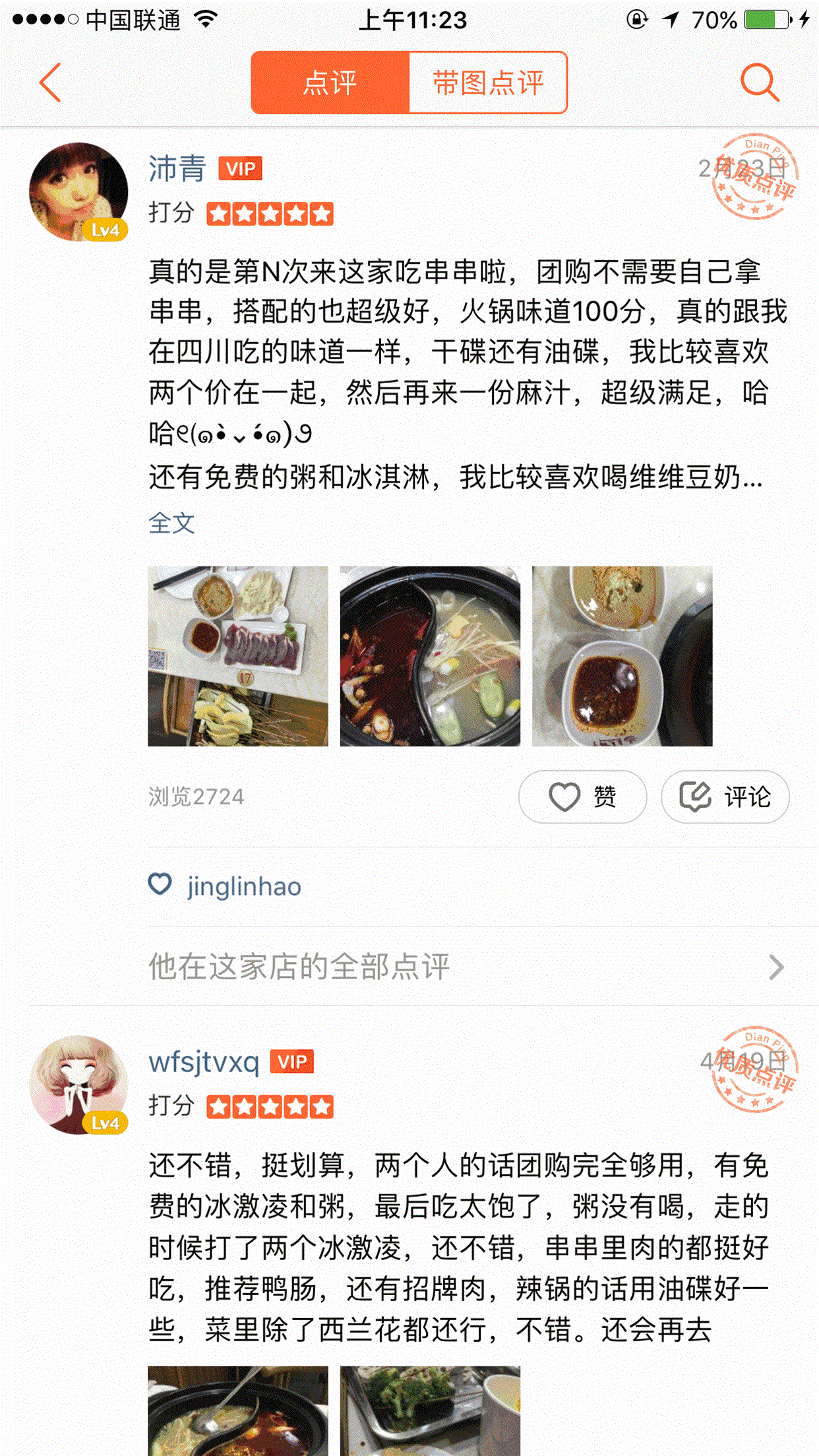
Task: Tap the username 沛青
Action: pos(177,169)
